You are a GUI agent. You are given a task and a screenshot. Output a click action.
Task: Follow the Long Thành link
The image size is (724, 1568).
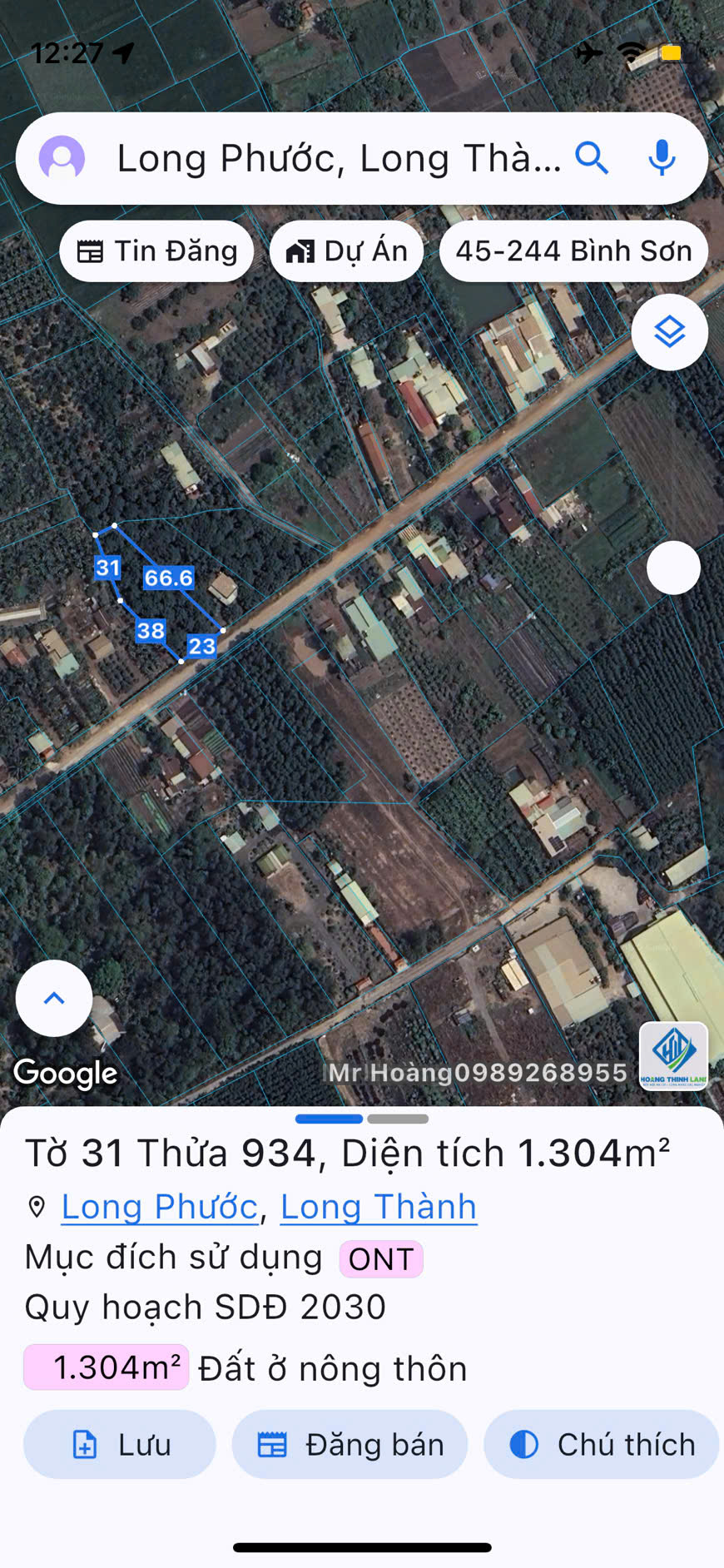(x=379, y=1207)
